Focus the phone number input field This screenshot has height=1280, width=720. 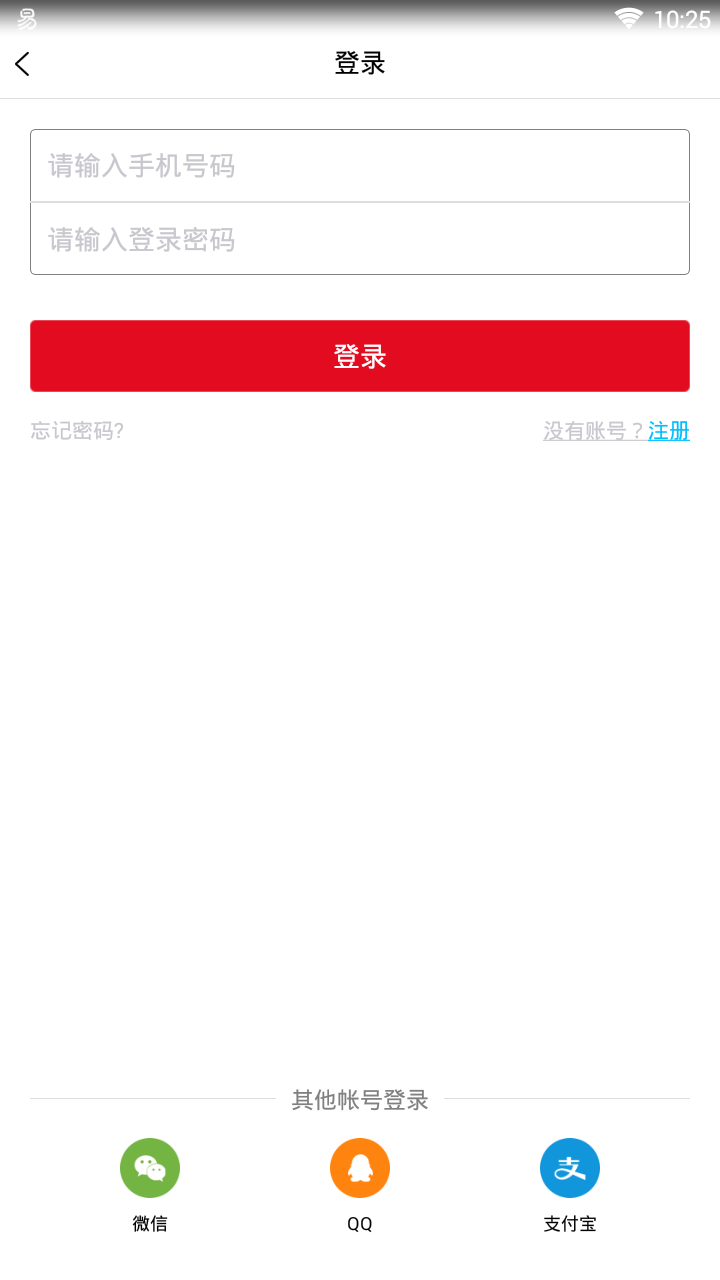(360, 166)
